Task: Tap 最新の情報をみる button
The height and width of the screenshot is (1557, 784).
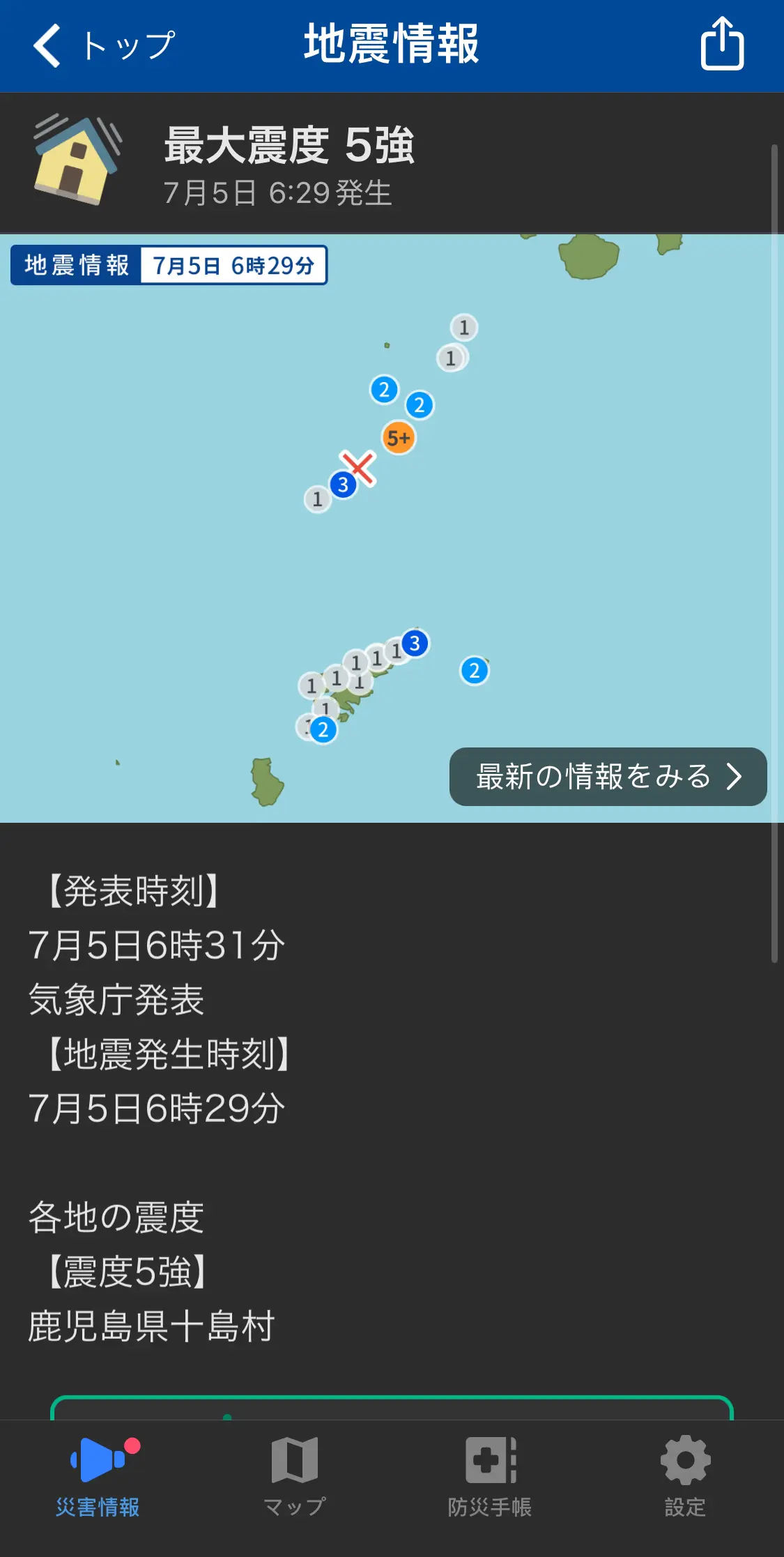Action: point(608,777)
